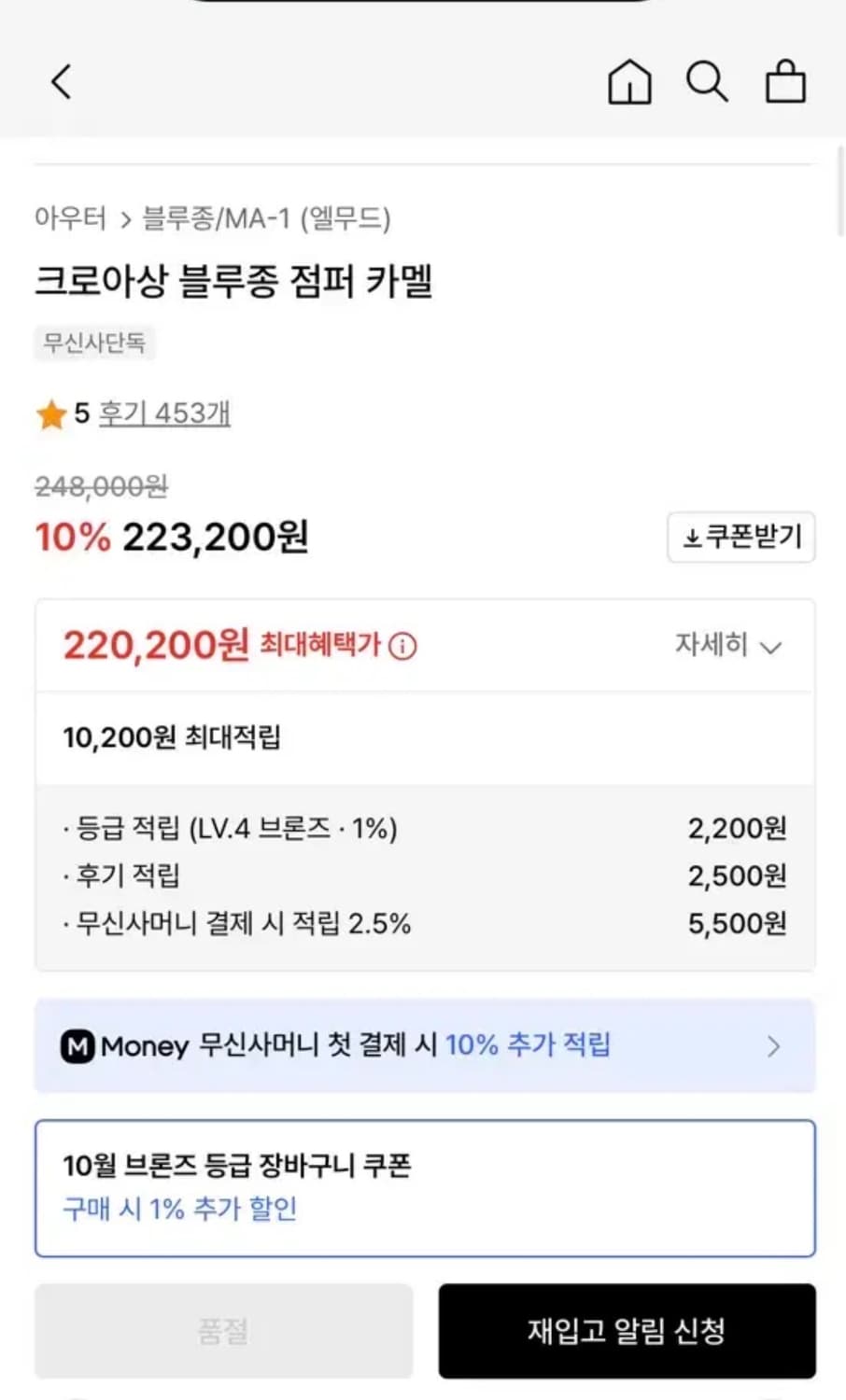Request restock alert via 재입고 알림 신청
This screenshot has height=1400, width=846.
coord(627,1330)
